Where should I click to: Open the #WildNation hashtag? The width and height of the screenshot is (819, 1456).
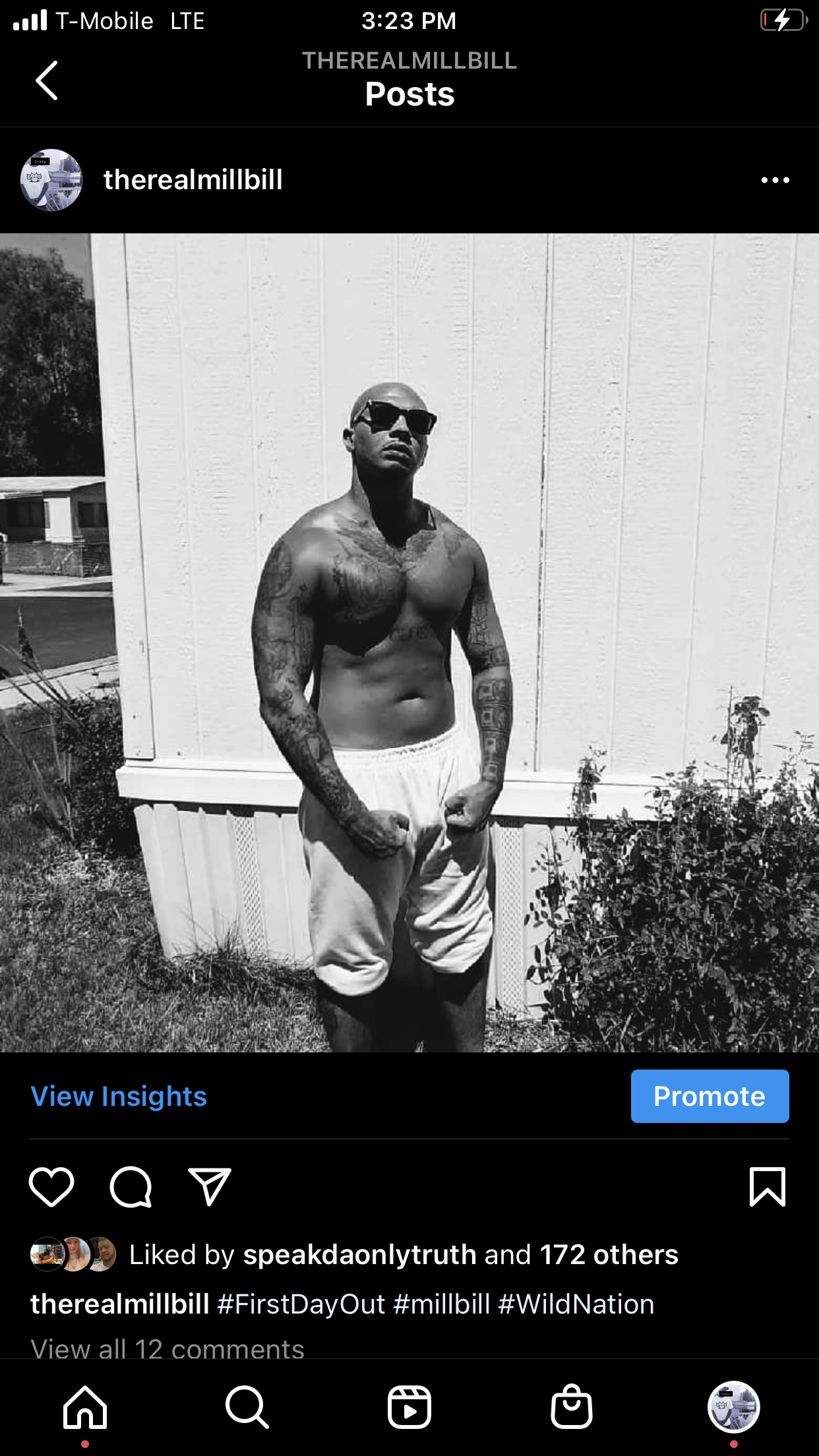click(x=576, y=1304)
